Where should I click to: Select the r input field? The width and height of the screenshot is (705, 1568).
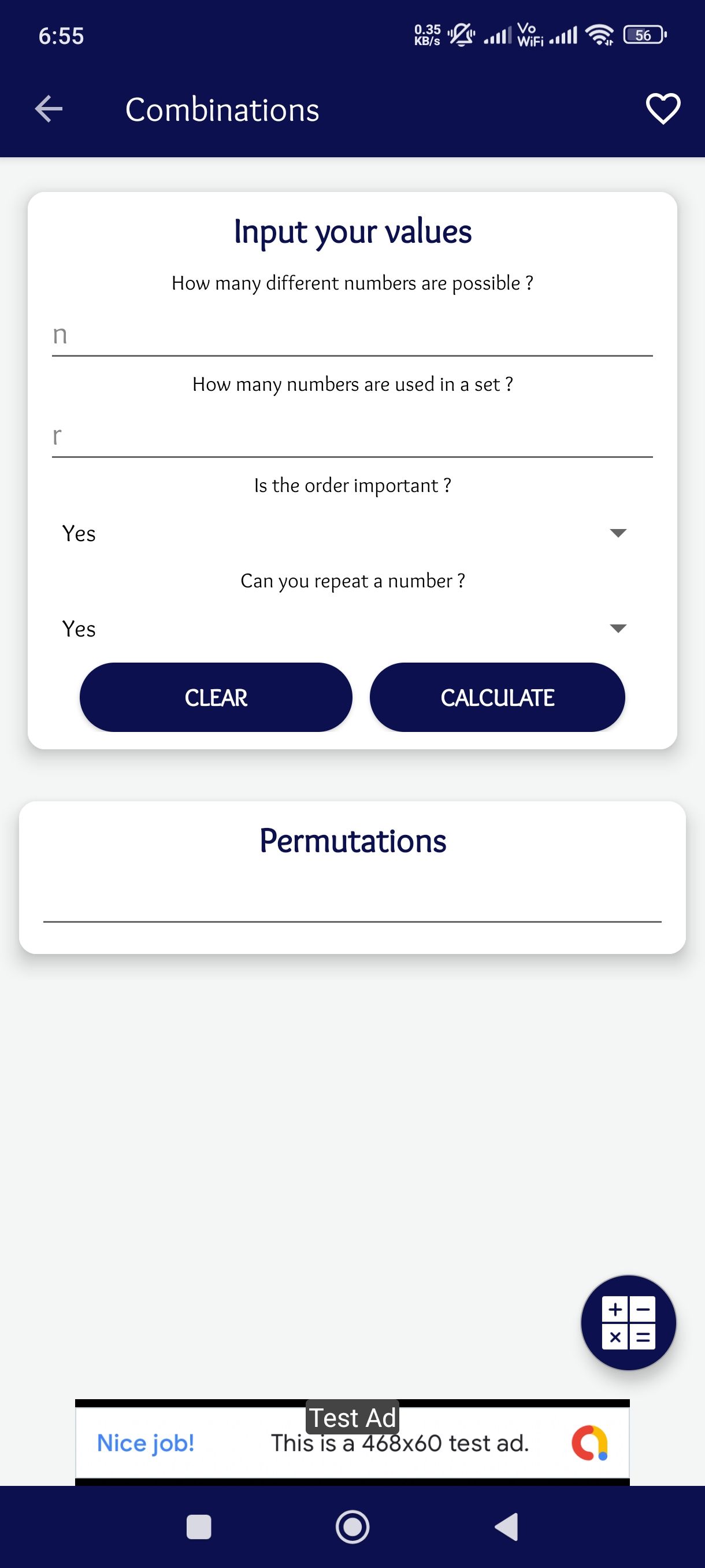[351, 436]
